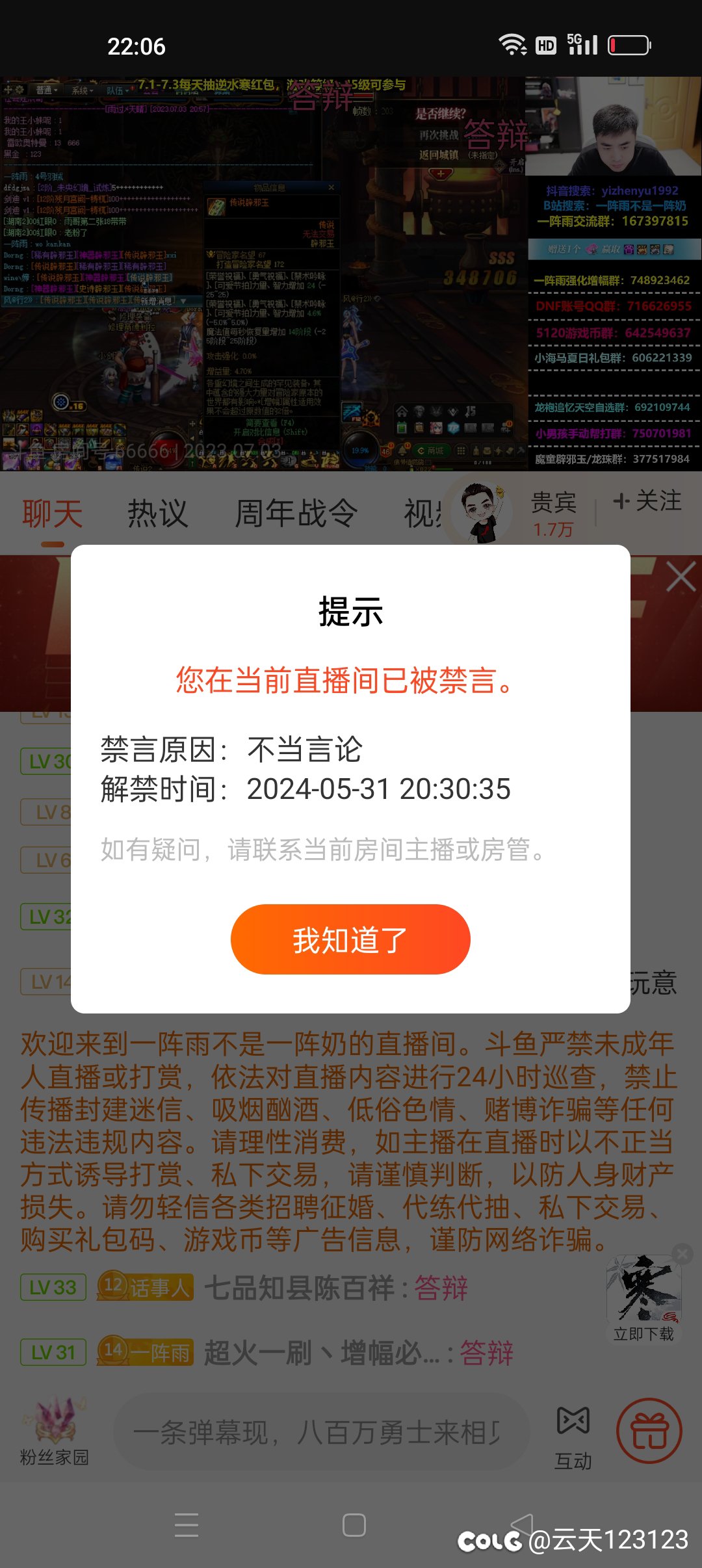Open the 周年战令 tab
Screen dimensions: 702x1568
tap(296, 514)
